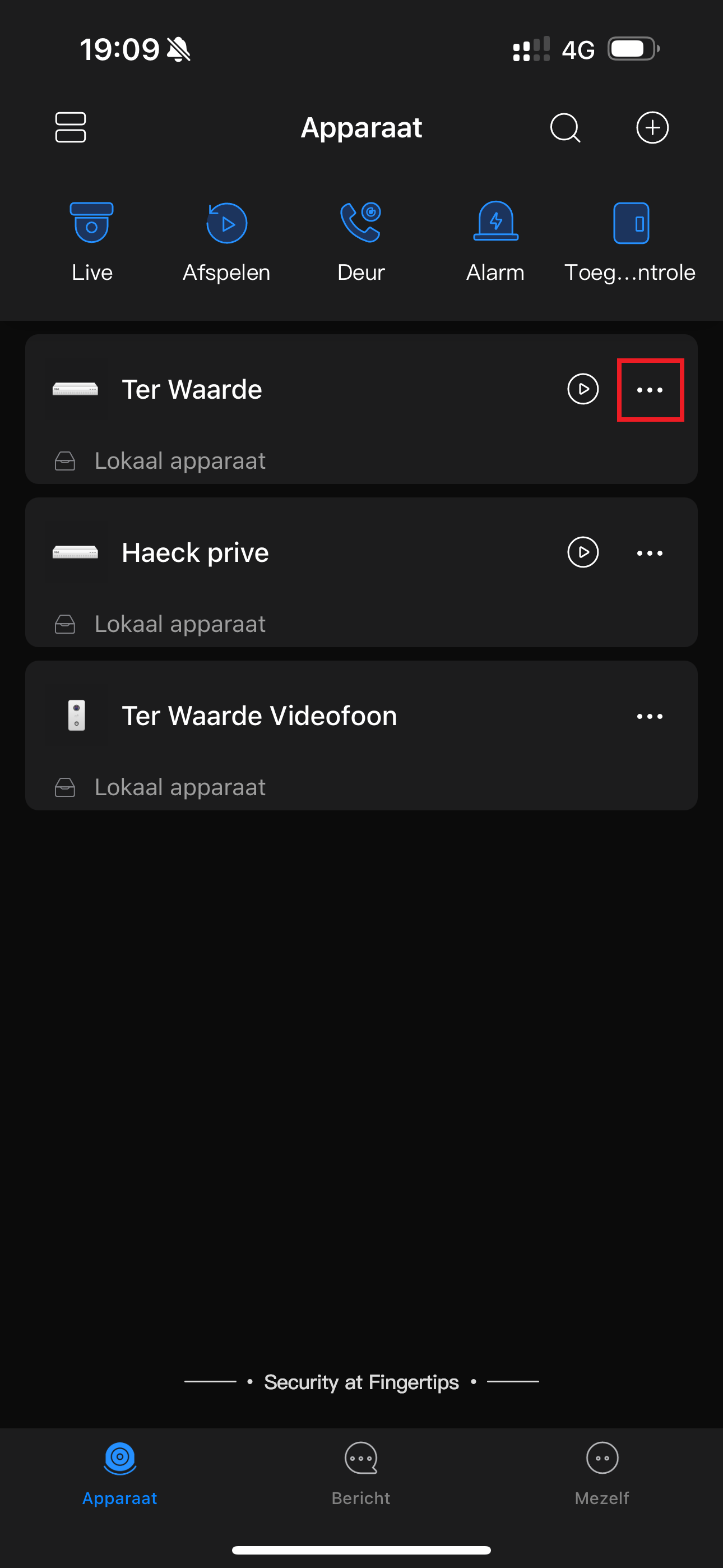Open the Haeck prive device card
This screenshot has width=723, height=1568.
click(x=196, y=553)
